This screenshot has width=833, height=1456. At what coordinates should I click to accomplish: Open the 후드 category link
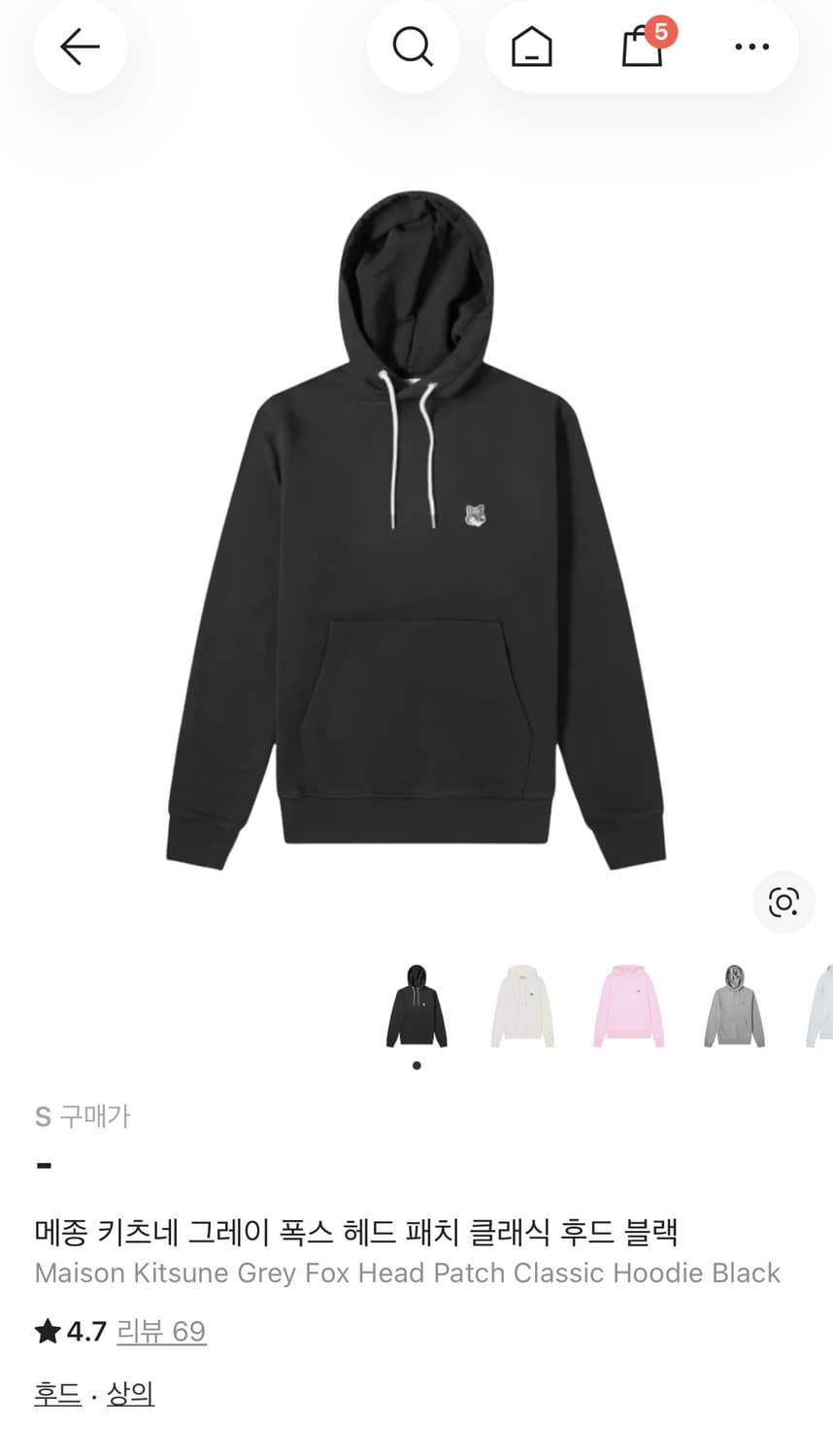pyautogui.click(x=55, y=1392)
